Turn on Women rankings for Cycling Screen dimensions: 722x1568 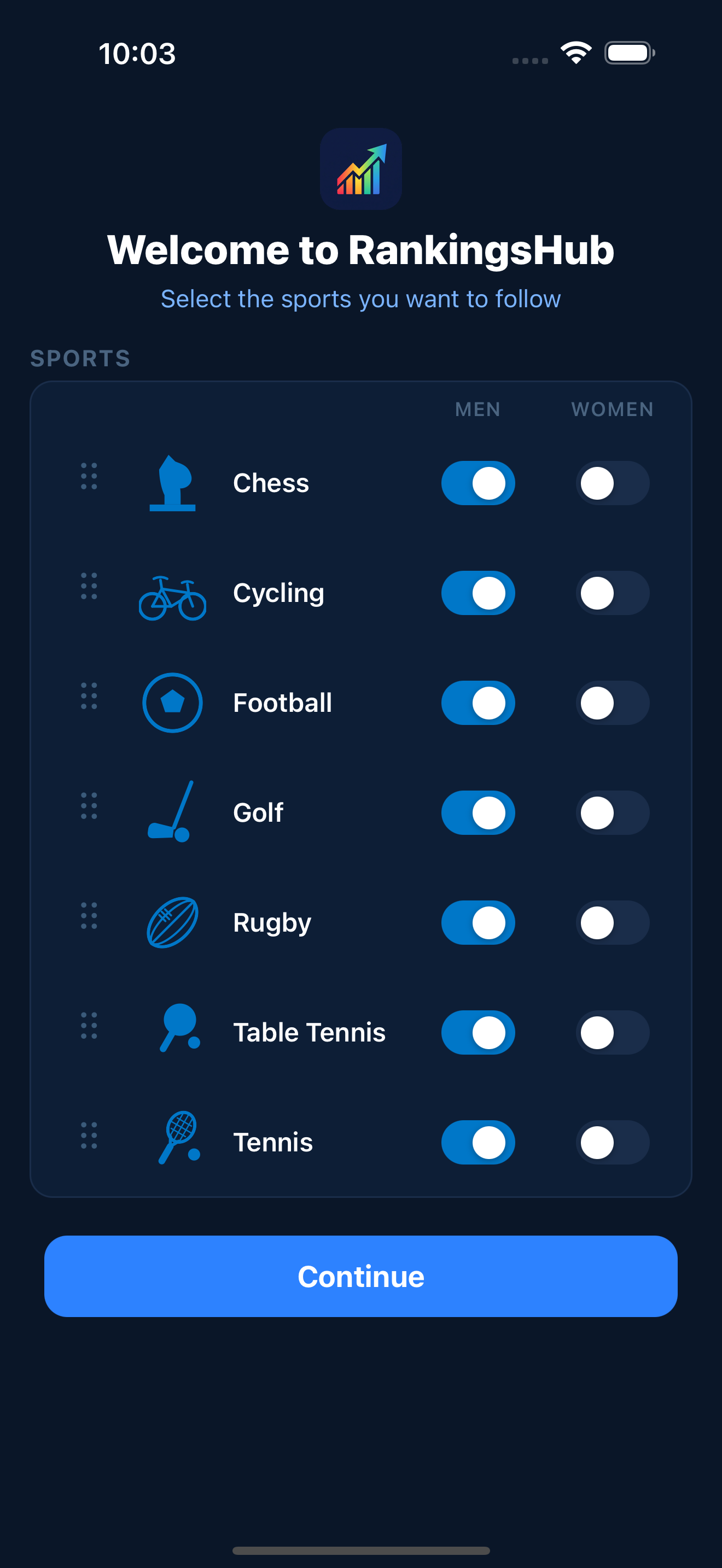(x=612, y=593)
